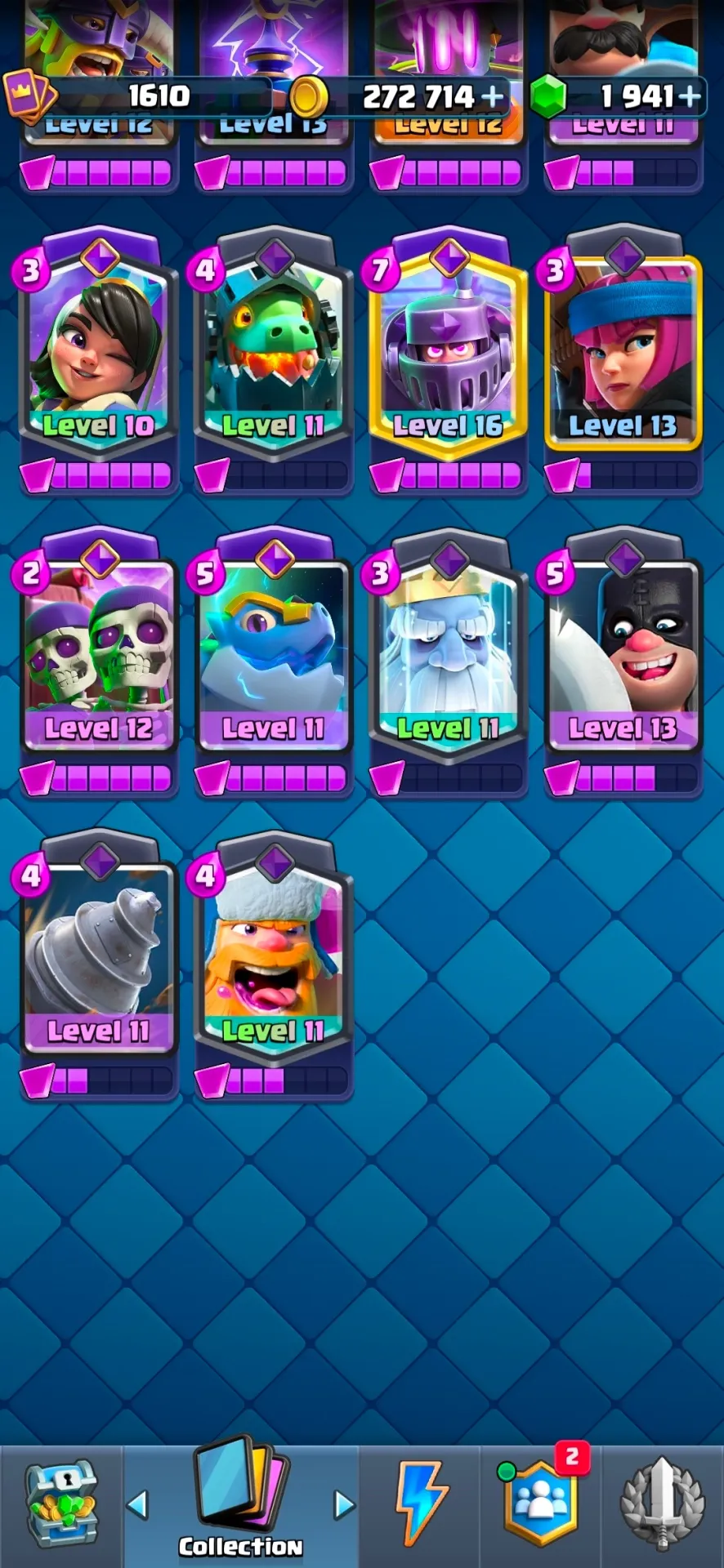
Task: Switch to the Collection tab
Action: point(241,1504)
